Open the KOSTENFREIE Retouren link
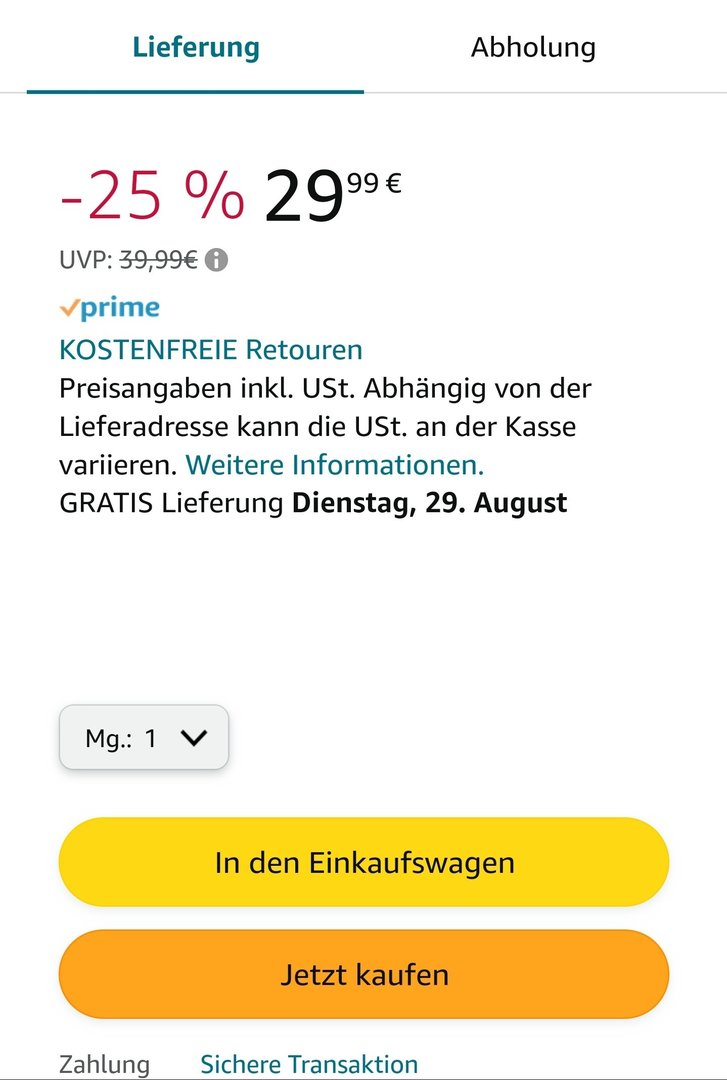This screenshot has height=1080, width=727. point(211,349)
